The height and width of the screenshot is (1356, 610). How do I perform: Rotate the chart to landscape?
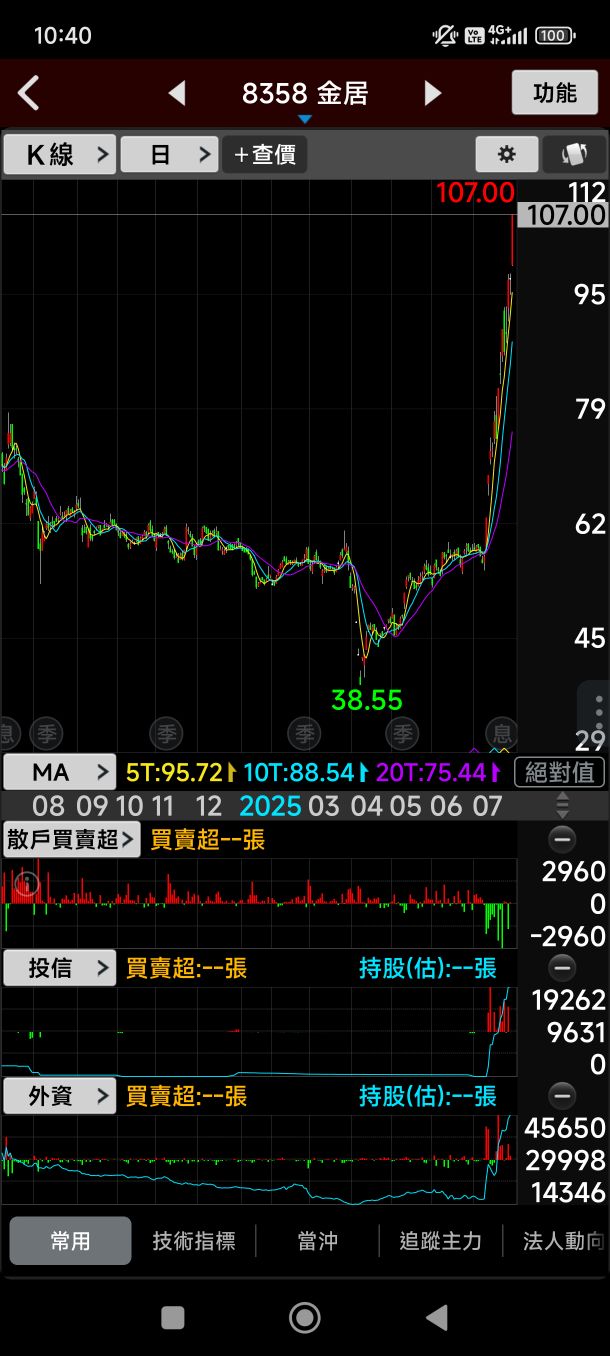[573, 155]
